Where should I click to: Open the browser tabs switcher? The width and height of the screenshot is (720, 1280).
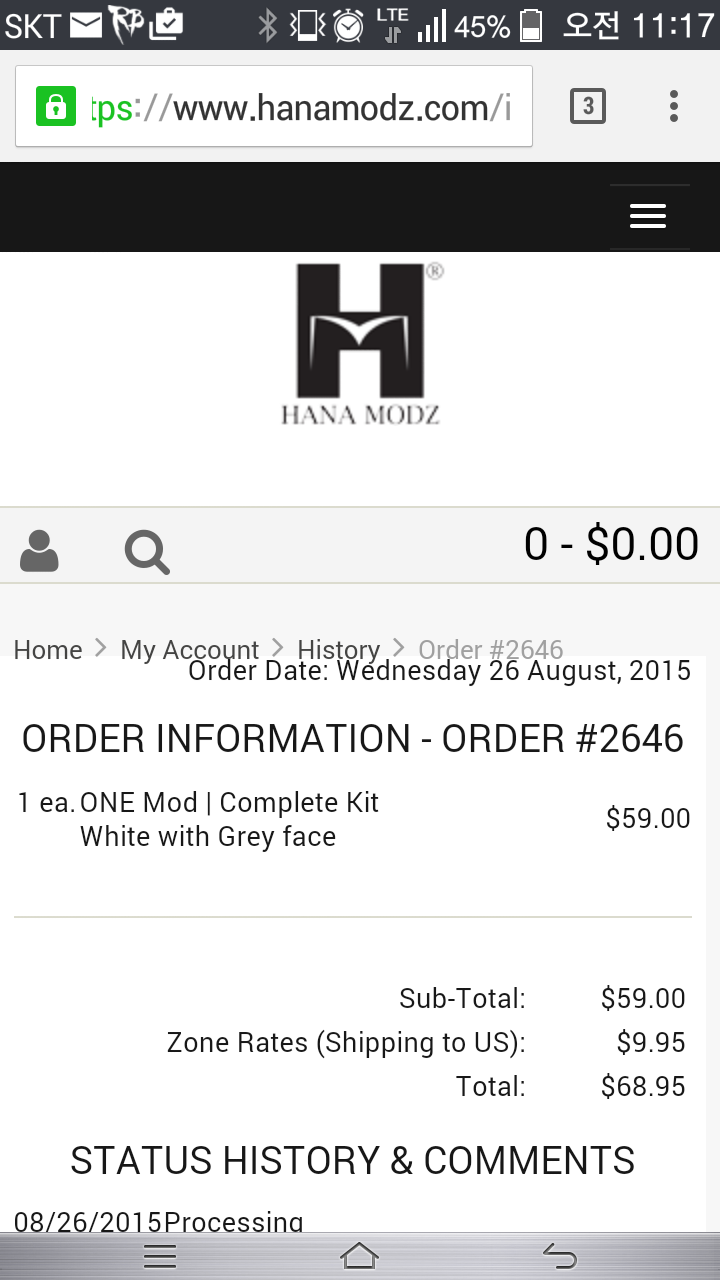coord(588,106)
